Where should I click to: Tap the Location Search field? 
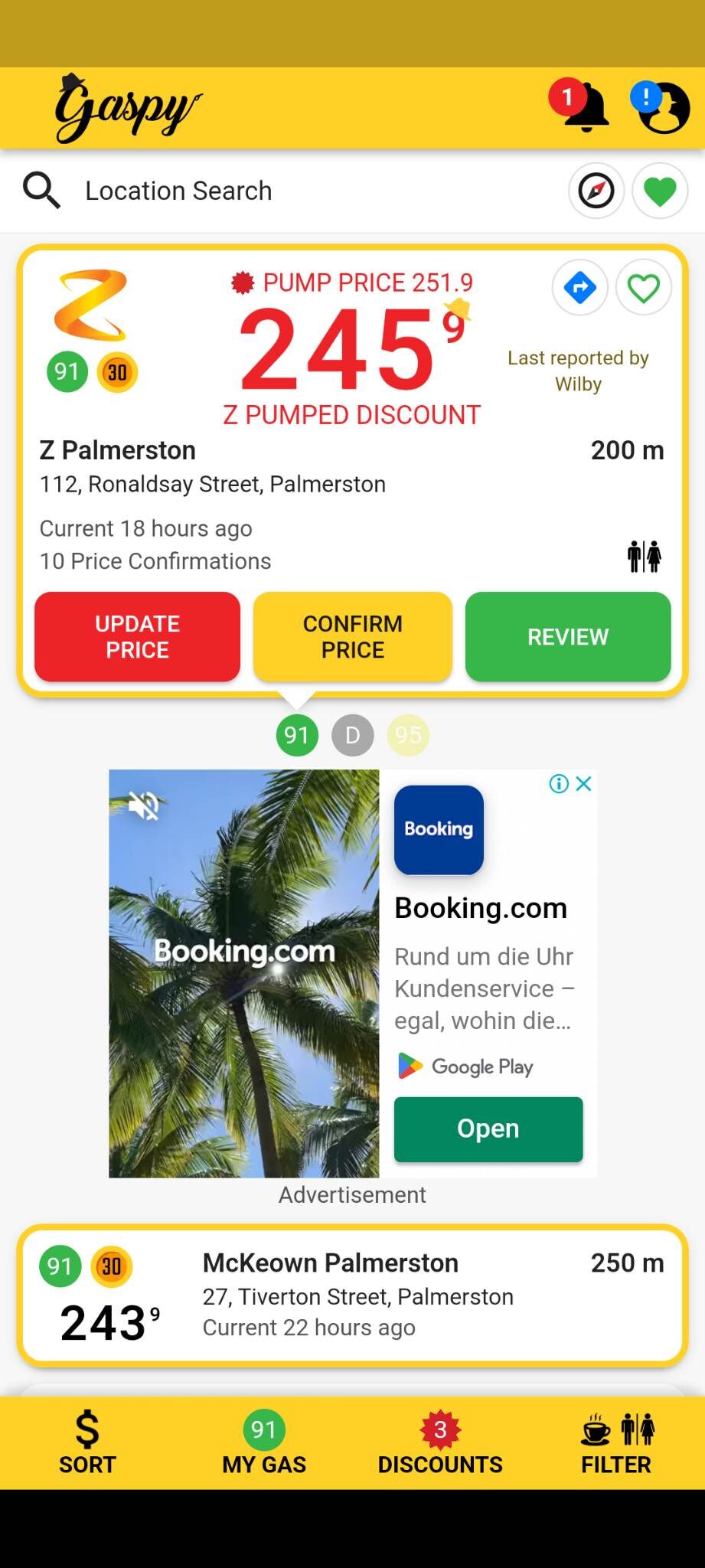pos(306,191)
